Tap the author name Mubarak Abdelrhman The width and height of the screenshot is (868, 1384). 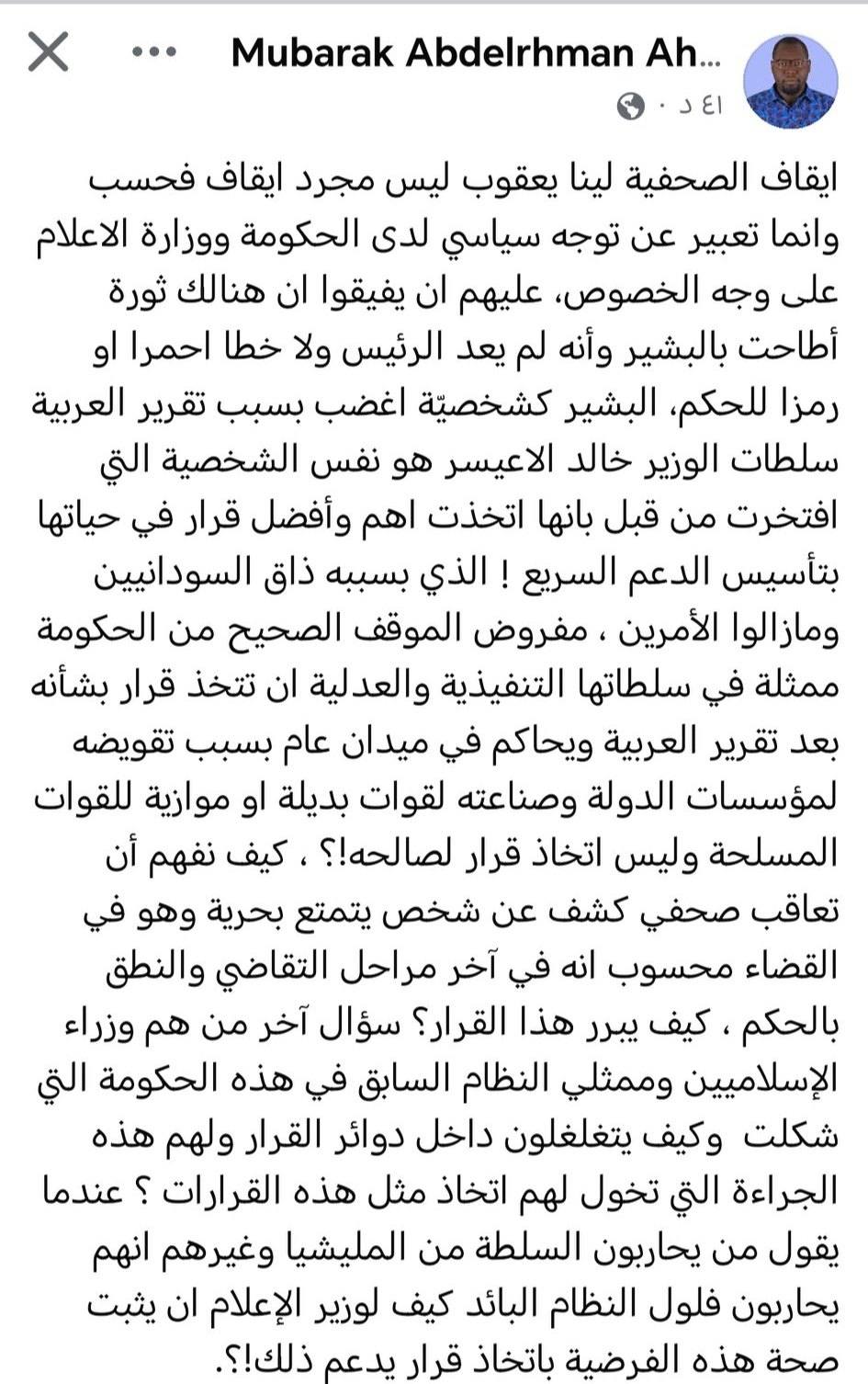click(x=475, y=53)
